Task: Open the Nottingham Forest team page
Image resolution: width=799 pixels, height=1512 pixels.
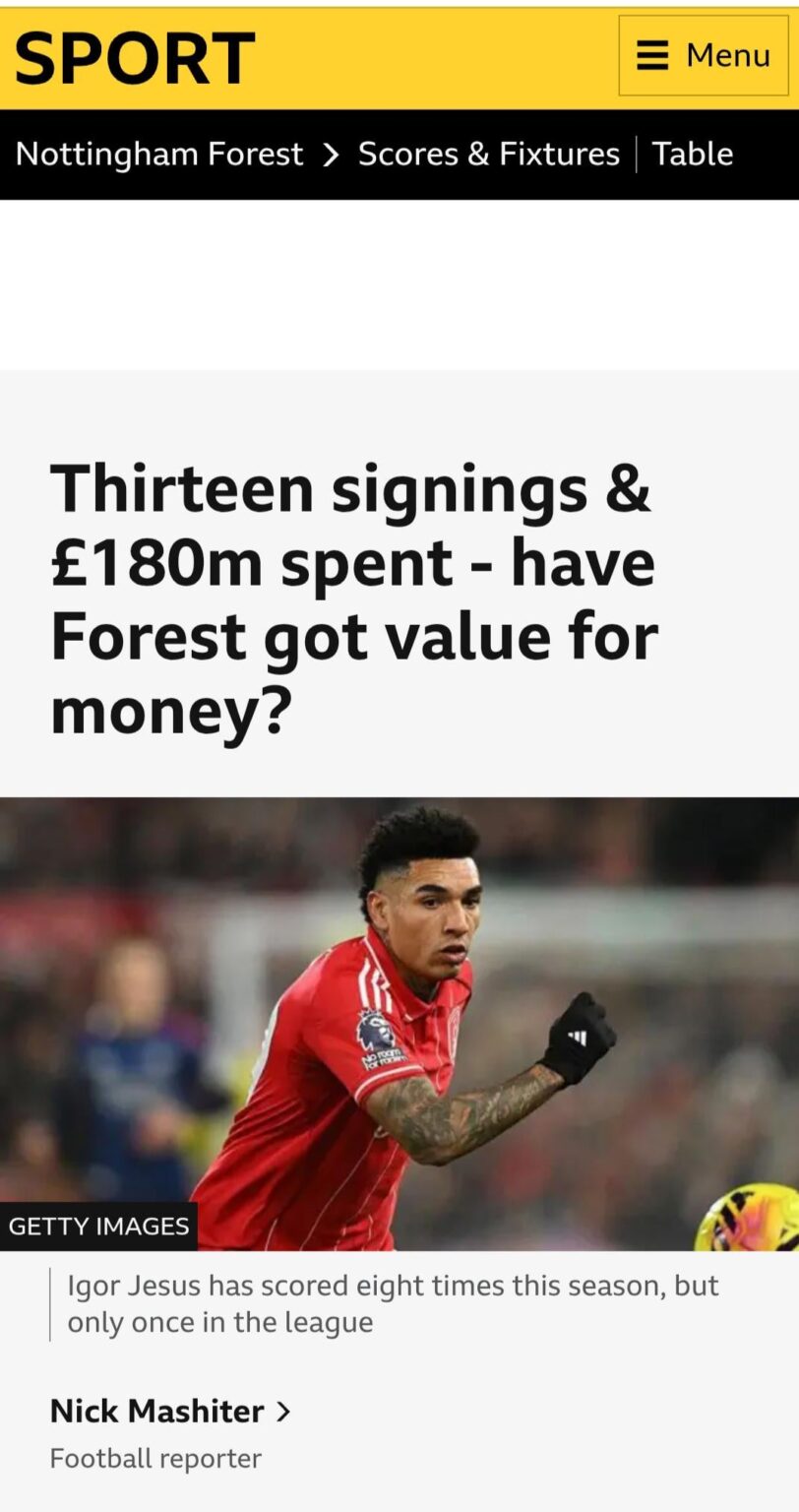Action: pyautogui.click(x=159, y=154)
